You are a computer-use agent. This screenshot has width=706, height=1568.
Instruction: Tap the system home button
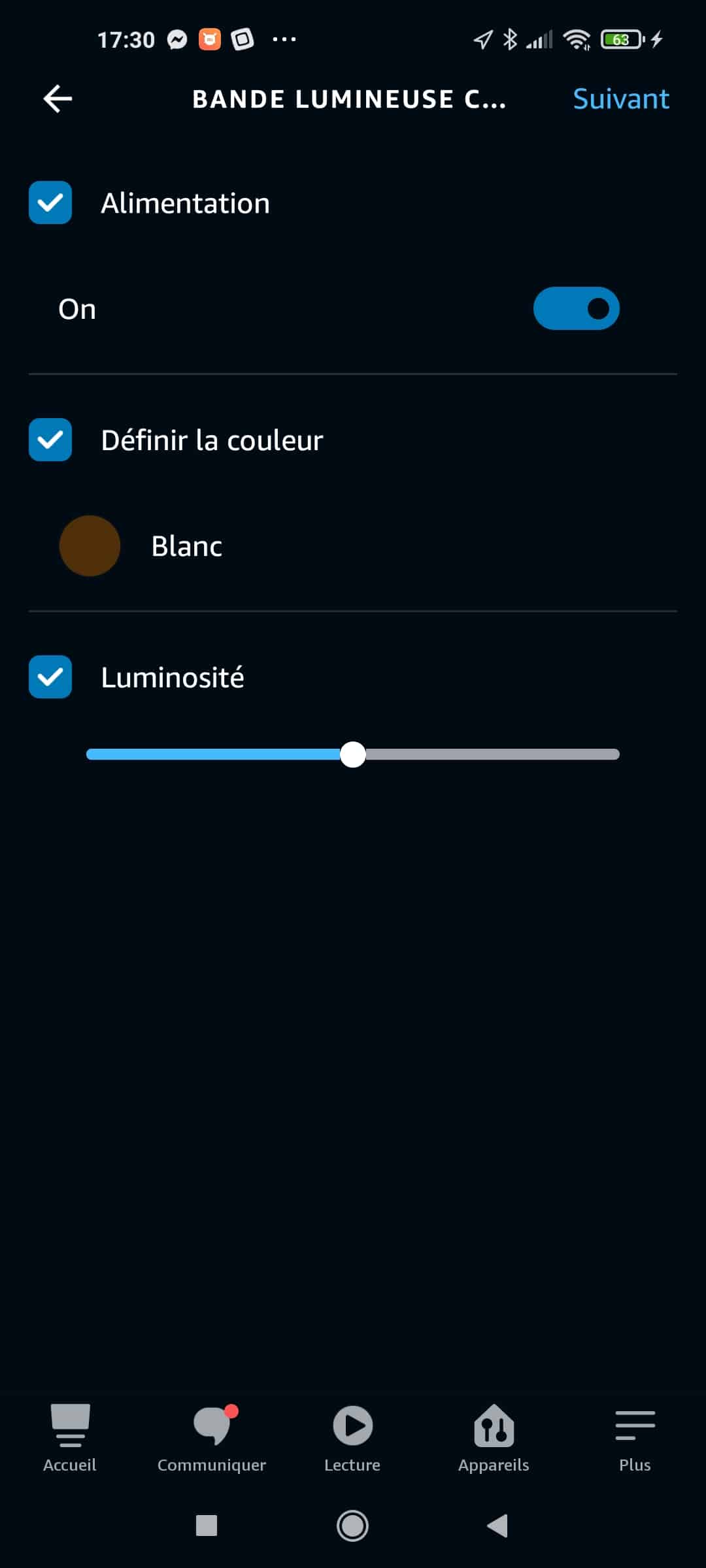click(x=352, y=1526)
